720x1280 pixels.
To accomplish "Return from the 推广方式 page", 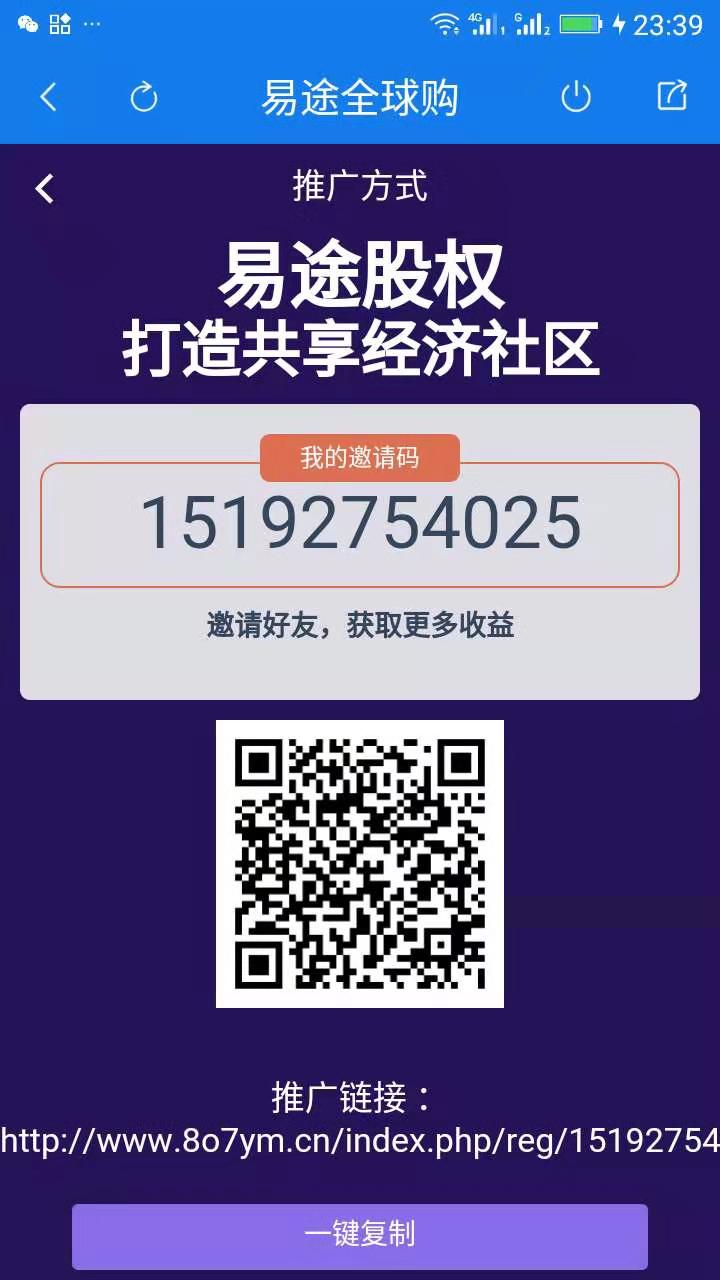I will click(x=44, y=188).
